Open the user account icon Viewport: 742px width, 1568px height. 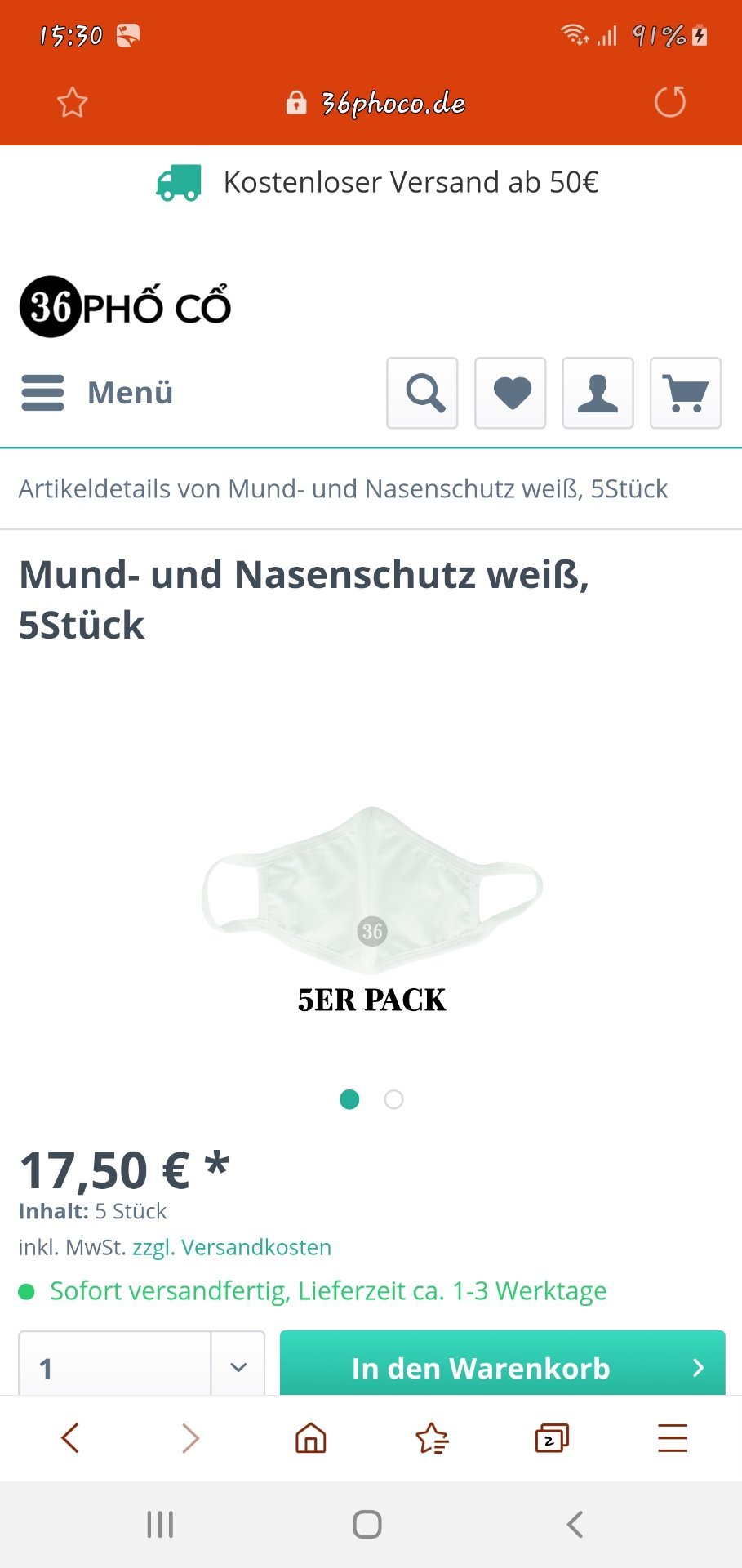point(598,393)
